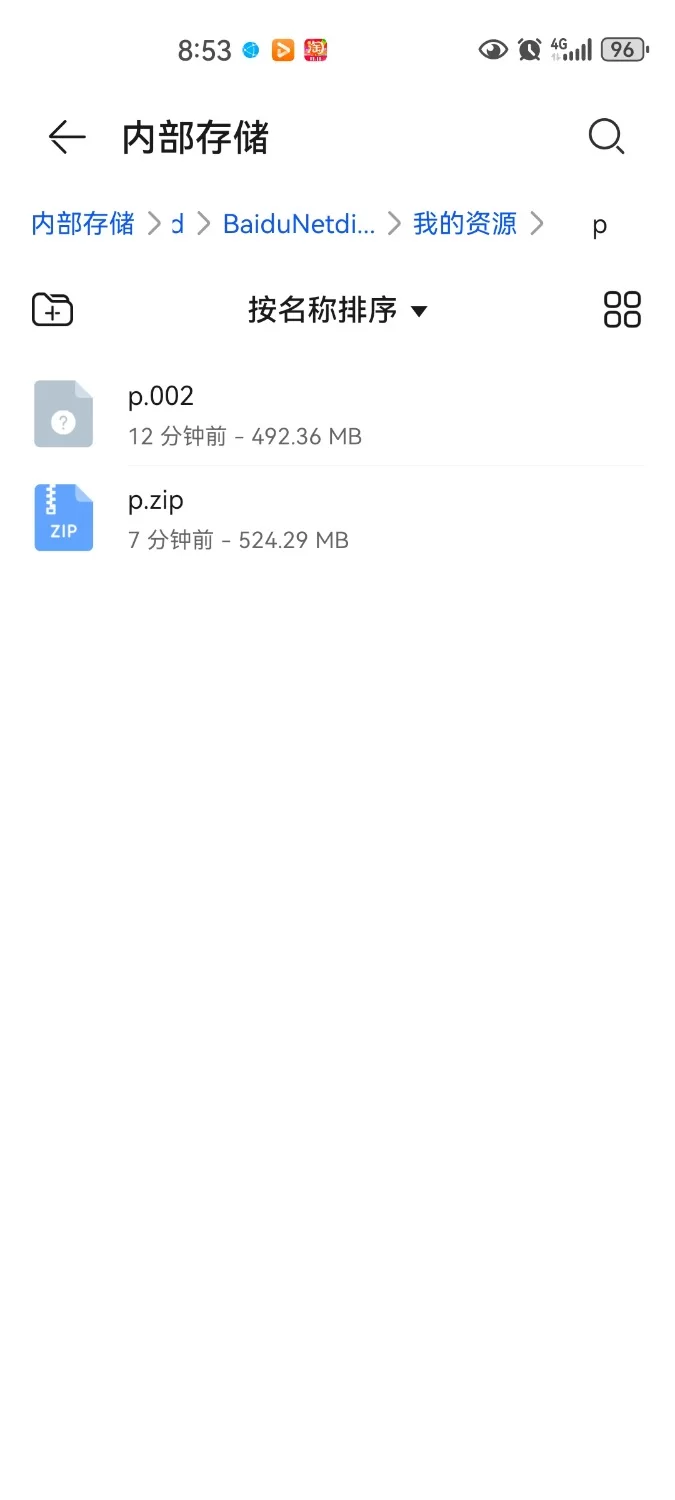Open the p.zip archive

click(238, 518)
